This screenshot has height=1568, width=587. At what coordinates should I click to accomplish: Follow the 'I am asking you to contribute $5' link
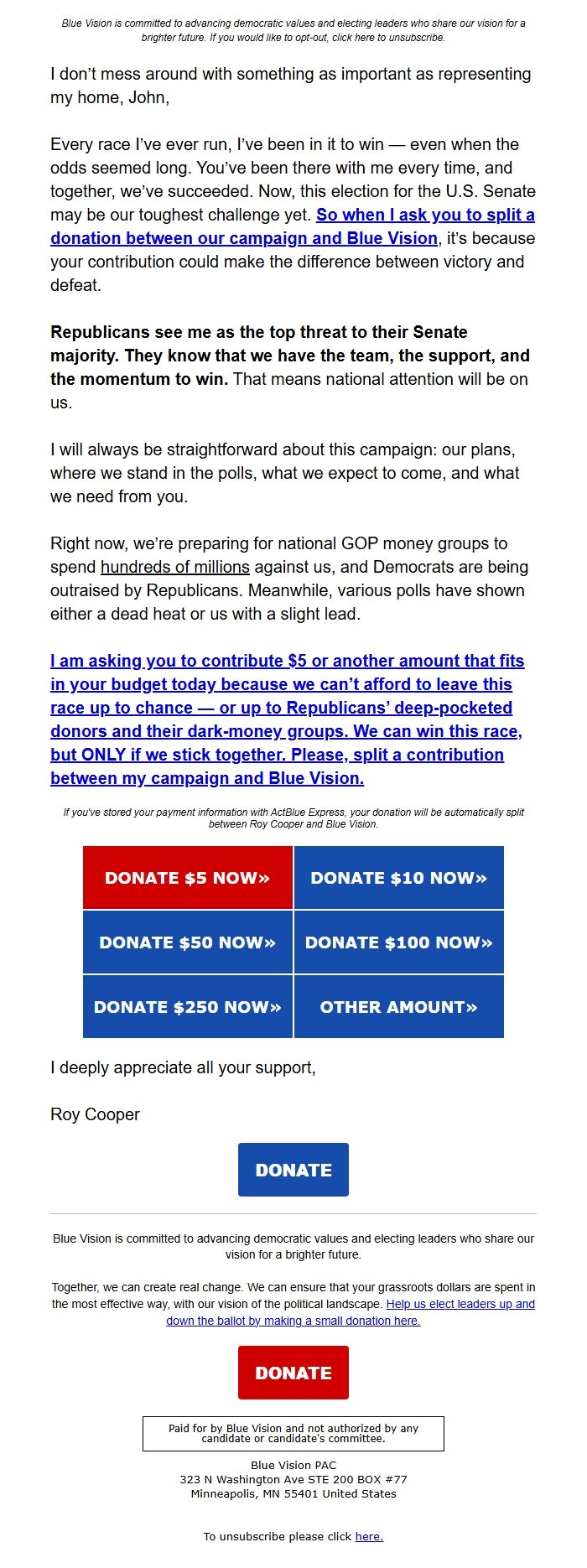(286, 719)
